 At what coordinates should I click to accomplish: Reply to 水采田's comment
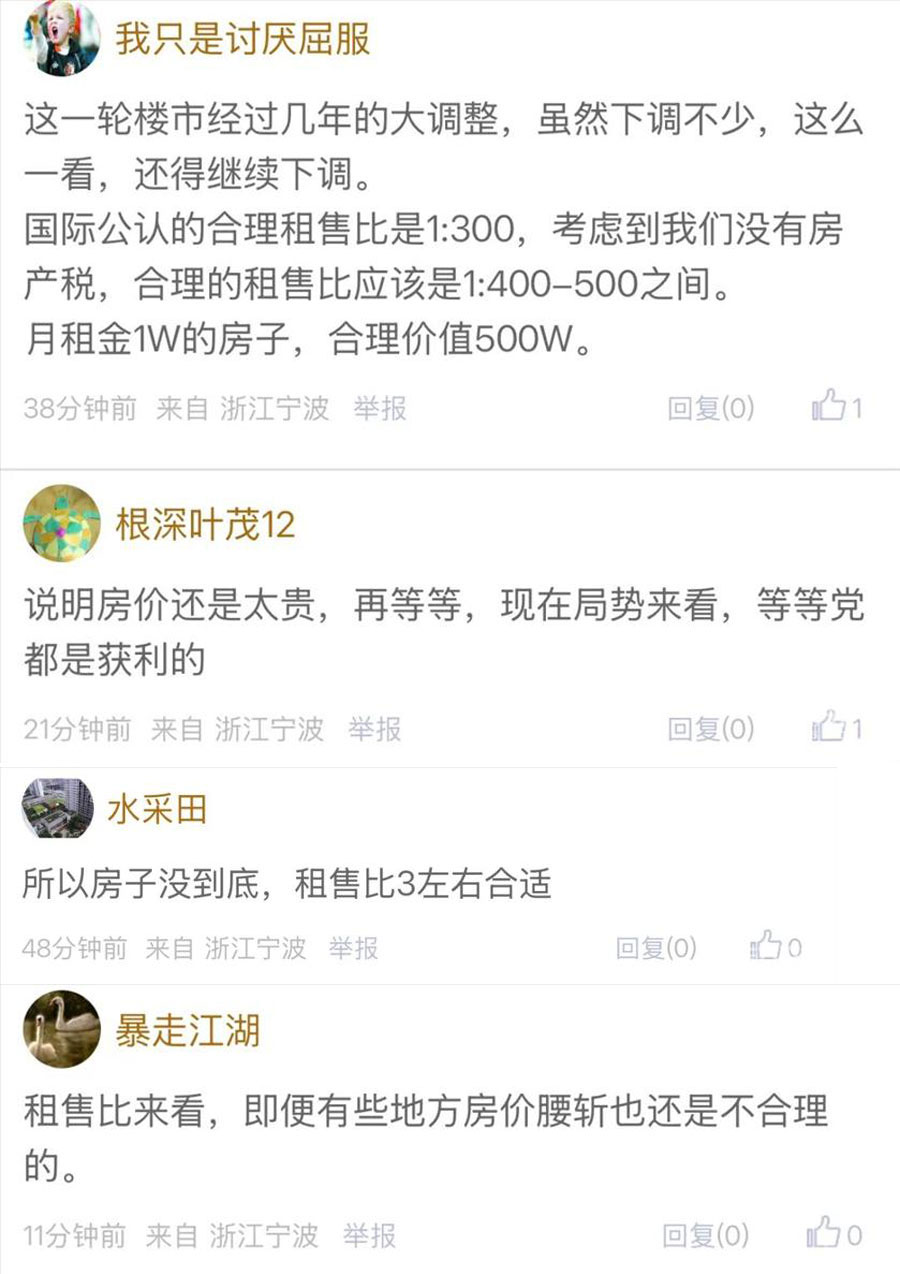656,947
